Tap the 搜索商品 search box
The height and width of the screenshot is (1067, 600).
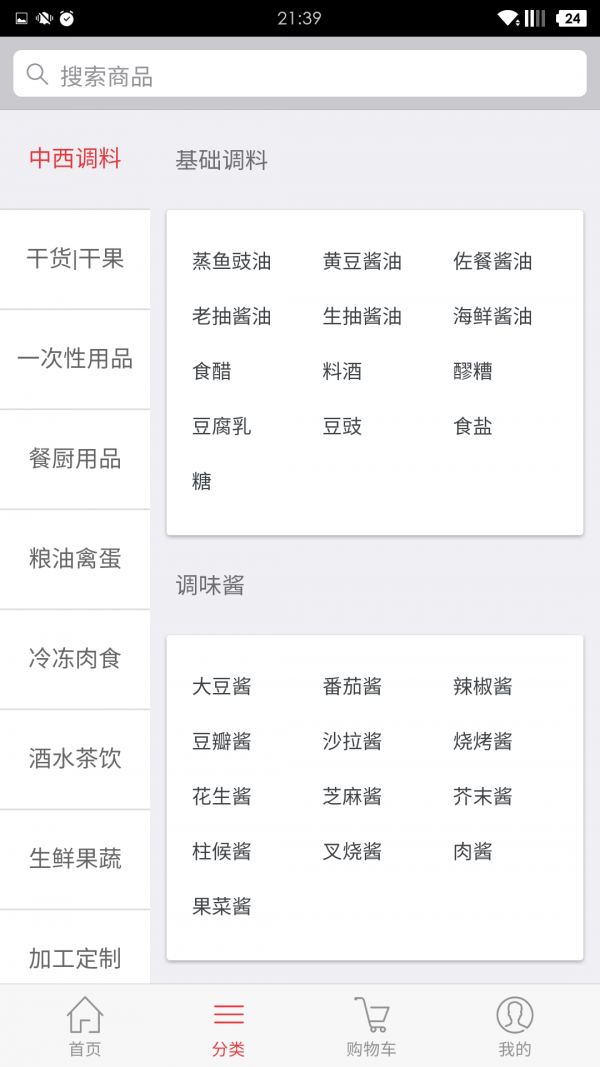coord(300,75)
